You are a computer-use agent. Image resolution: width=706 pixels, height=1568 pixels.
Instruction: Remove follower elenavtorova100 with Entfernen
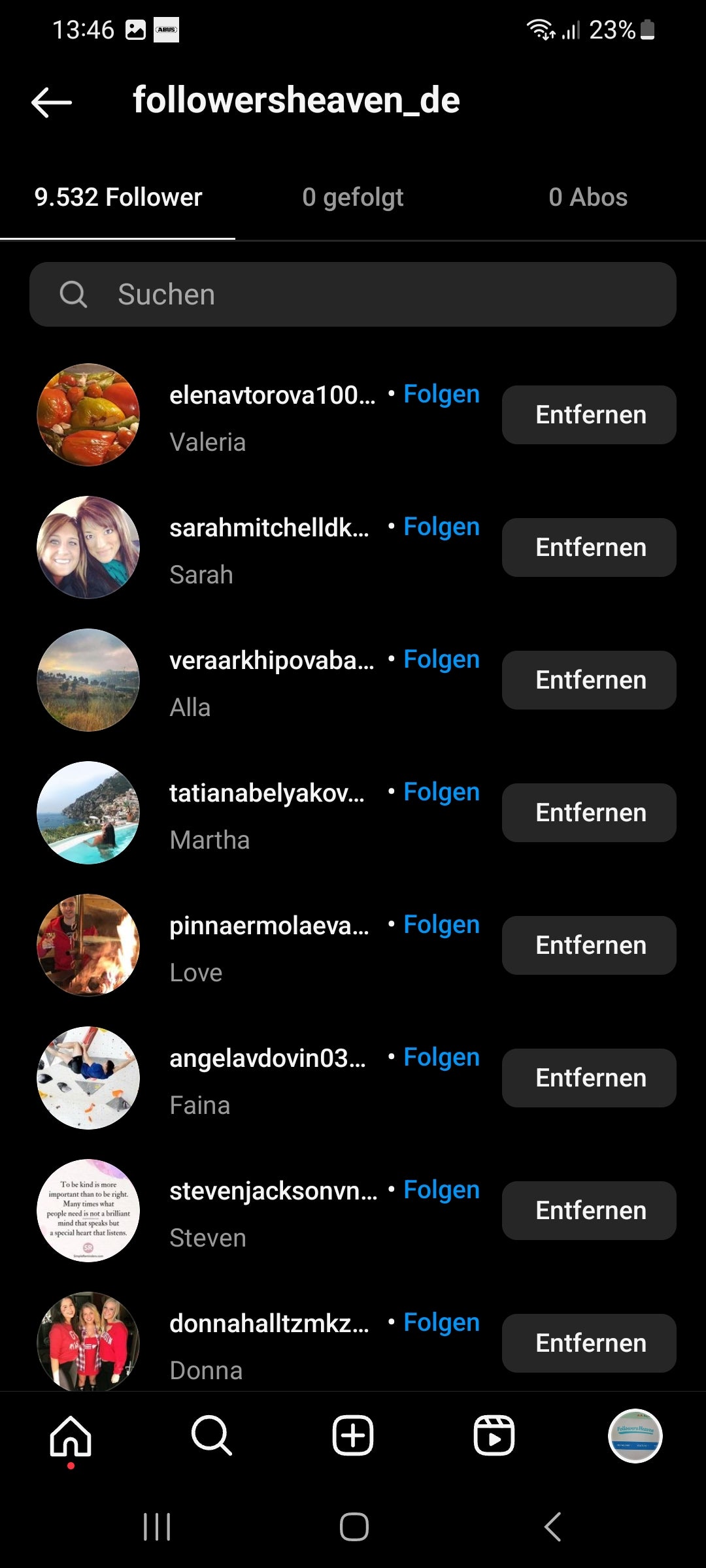(589, 415)
